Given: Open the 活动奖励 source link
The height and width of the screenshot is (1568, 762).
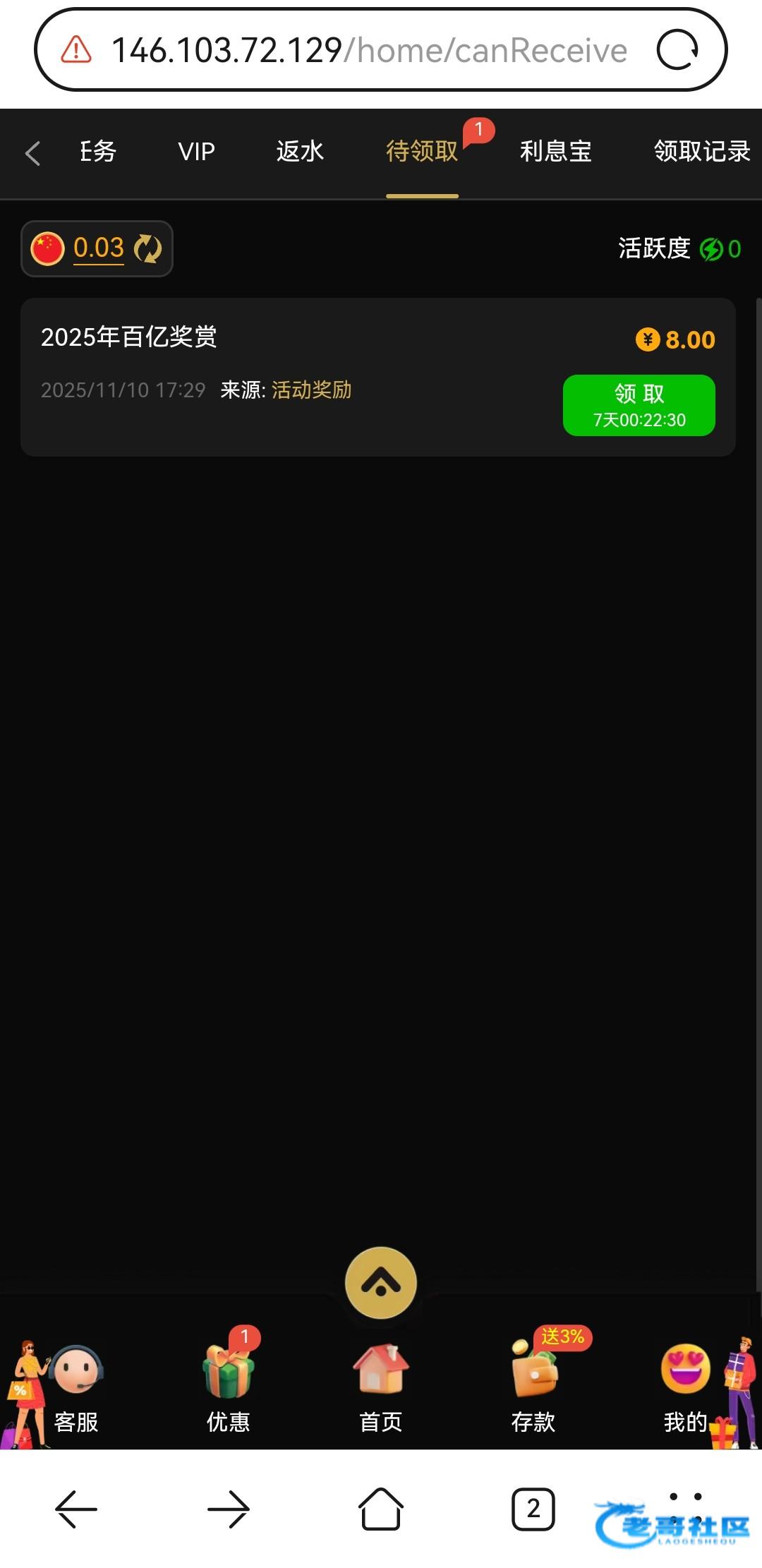Looking at the screenshot, I should tap(311, 390).
